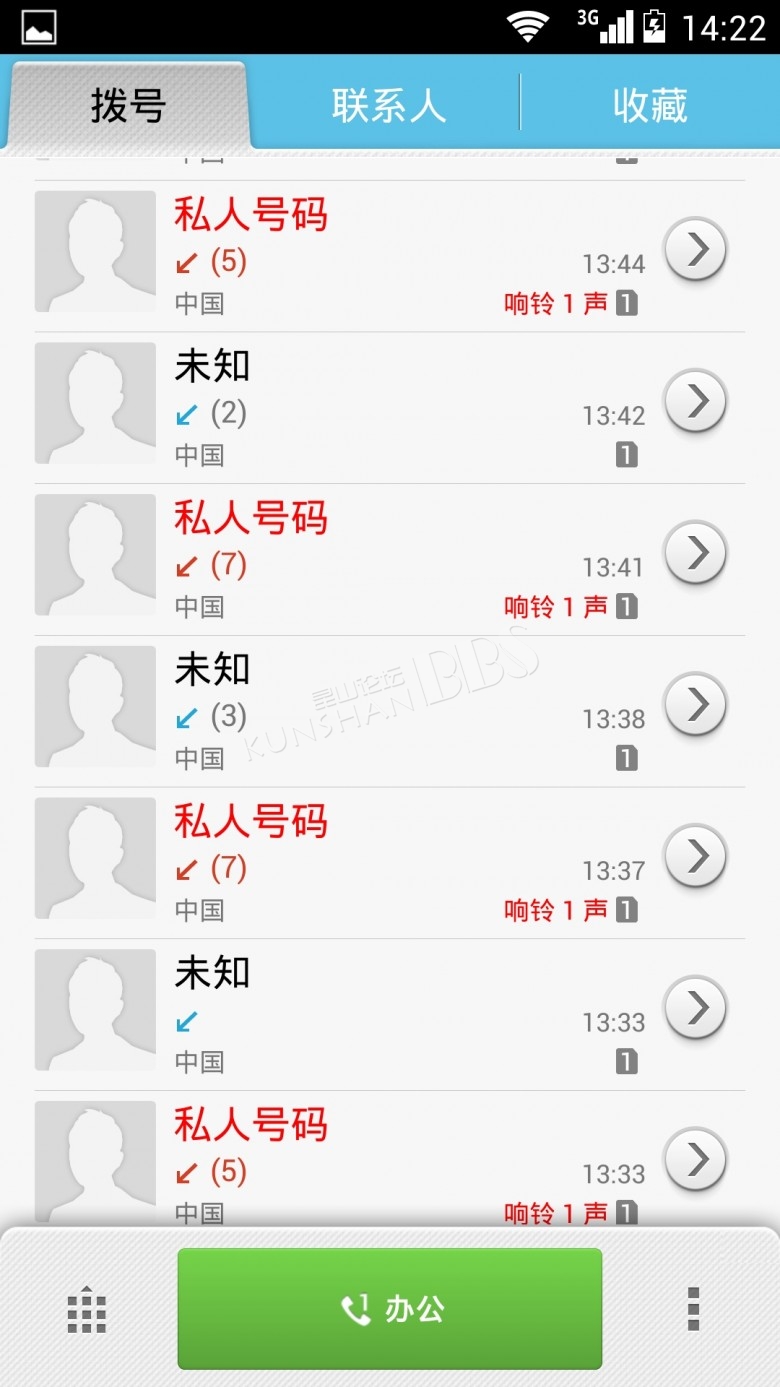Screen dimensions: 780x1387
Task: Select the 拨号 tab
Action: pos(128,105)
